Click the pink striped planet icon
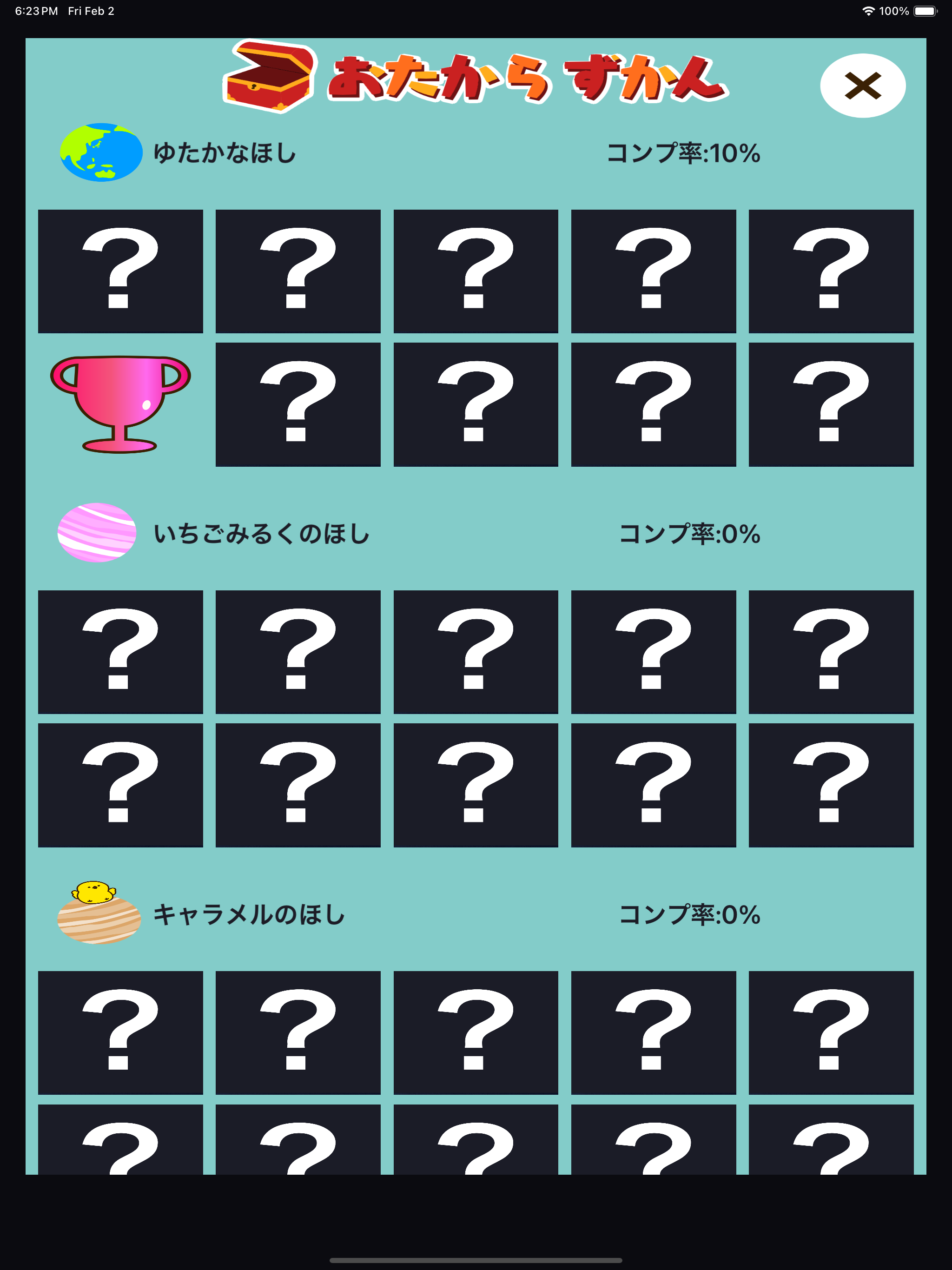This screenshot has height=1270, width=952. pos(98,533)
